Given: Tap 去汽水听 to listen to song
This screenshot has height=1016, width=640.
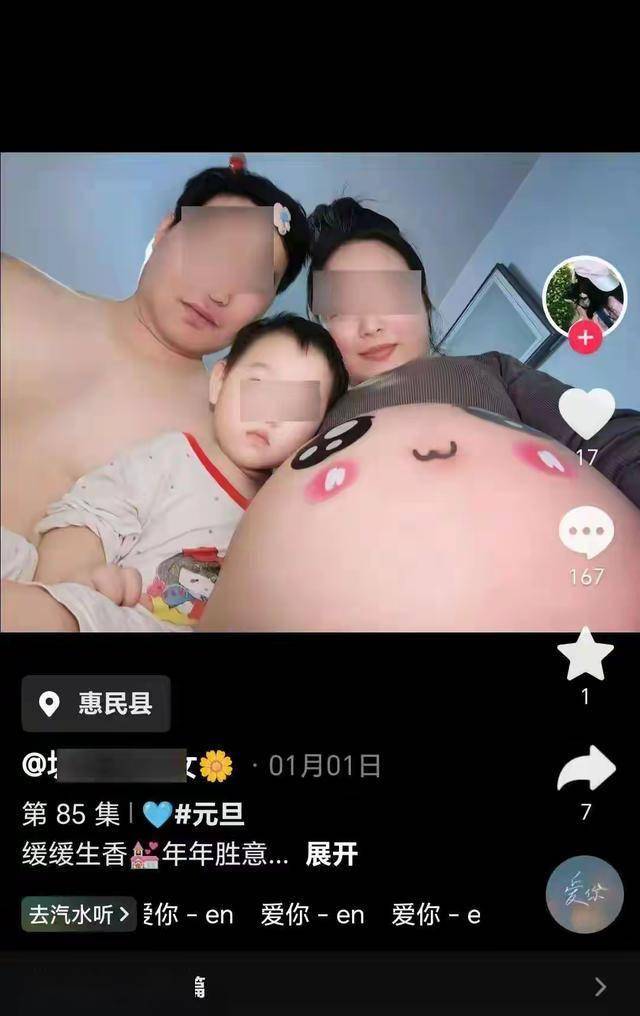Looking at the screenshot, I should [x=79, y=914].
